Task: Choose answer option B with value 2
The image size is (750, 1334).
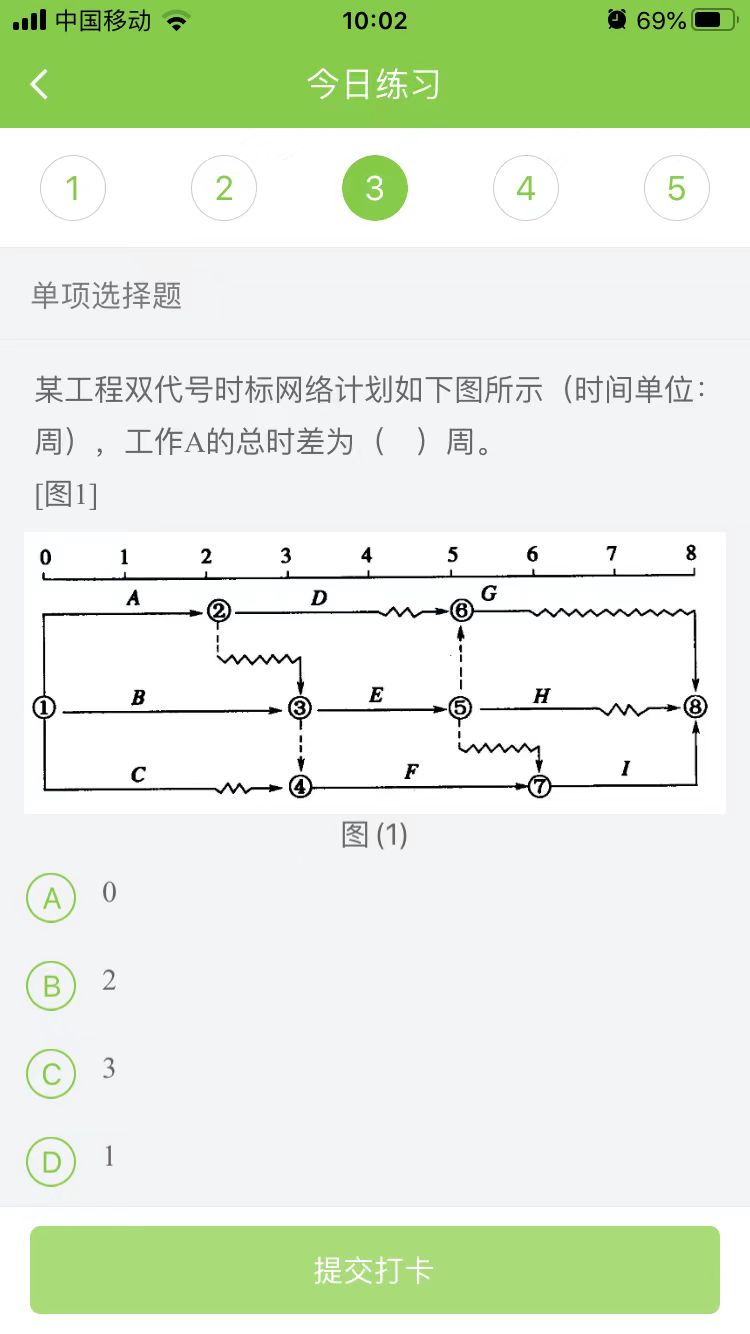Action: pyautogui.click(x=51, y=986)
